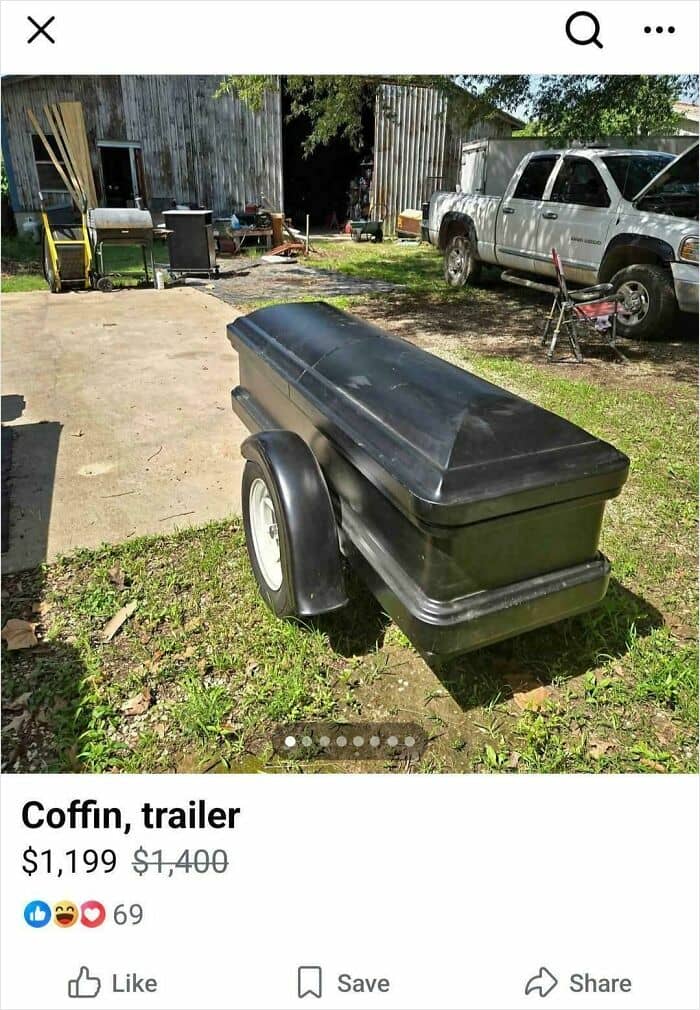700x1010 pixels.
Task: Open the search icon
Action: [584, 30]
